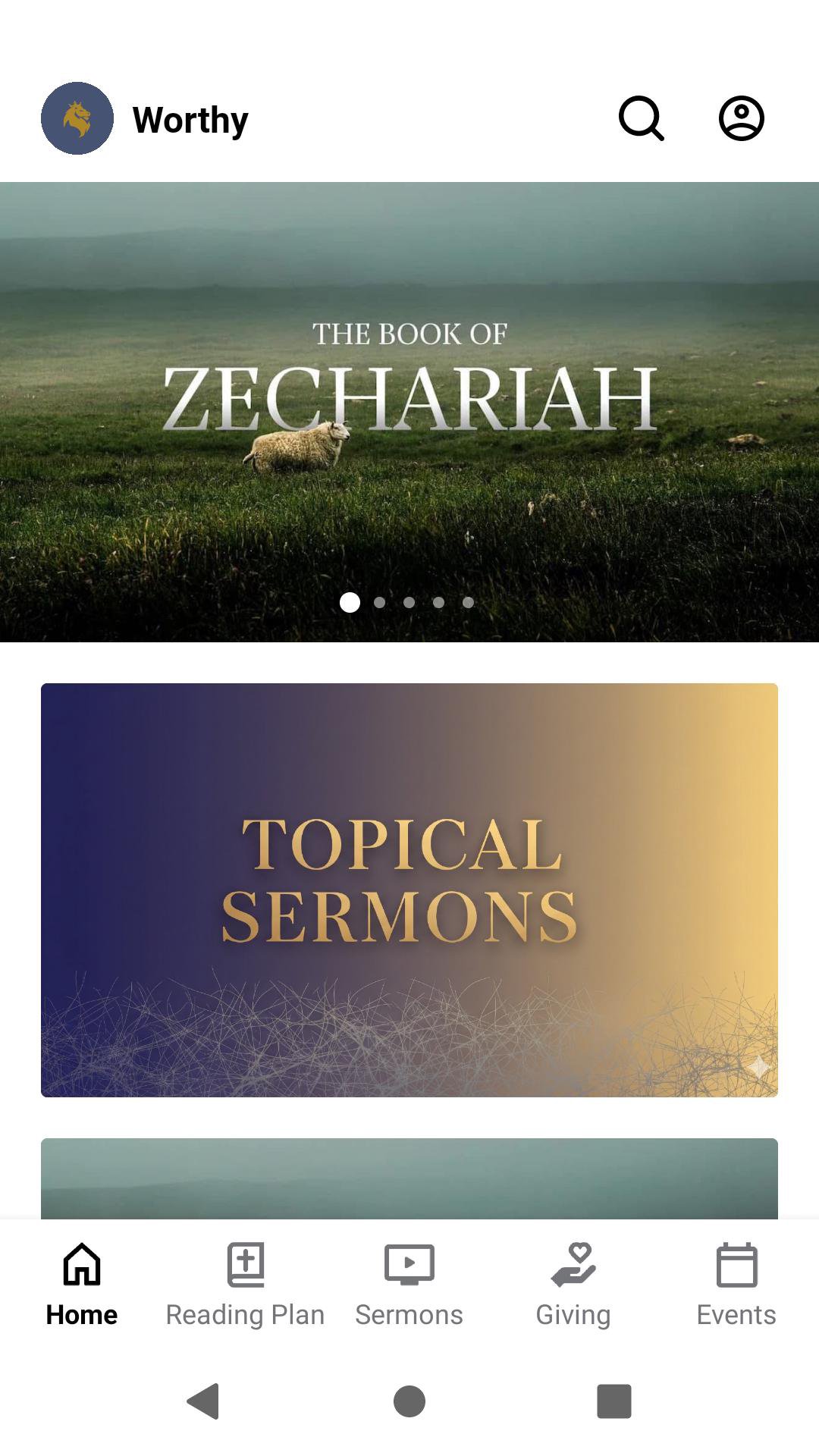
Task: Go to the Sermons tab
Action: 409,1285
